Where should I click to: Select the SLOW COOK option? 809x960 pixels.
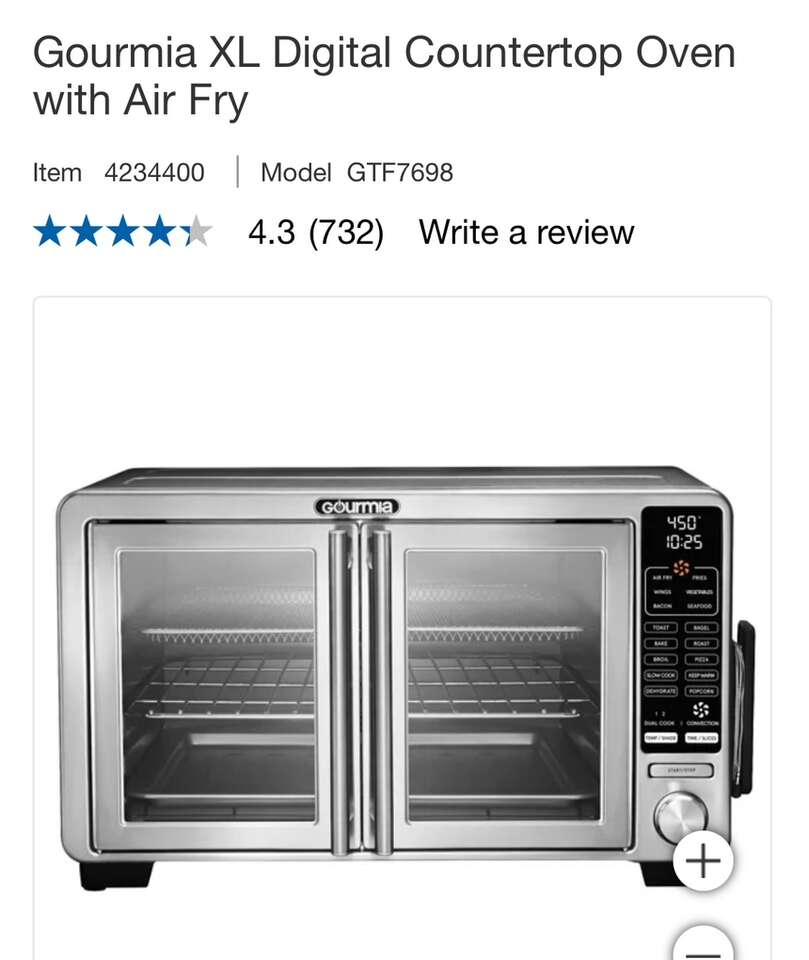[x=661, y=675]
